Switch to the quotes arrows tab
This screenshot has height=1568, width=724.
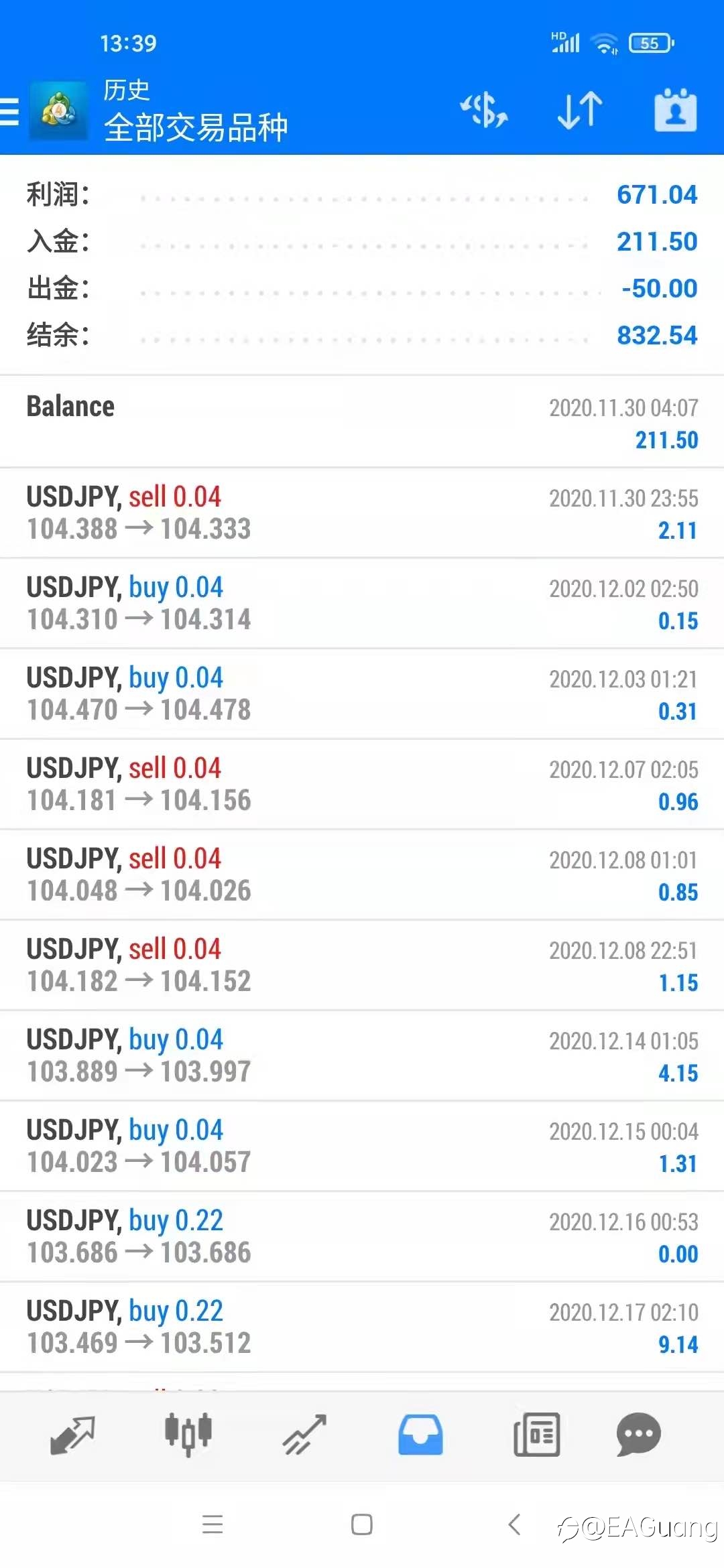coord(72,1435)
